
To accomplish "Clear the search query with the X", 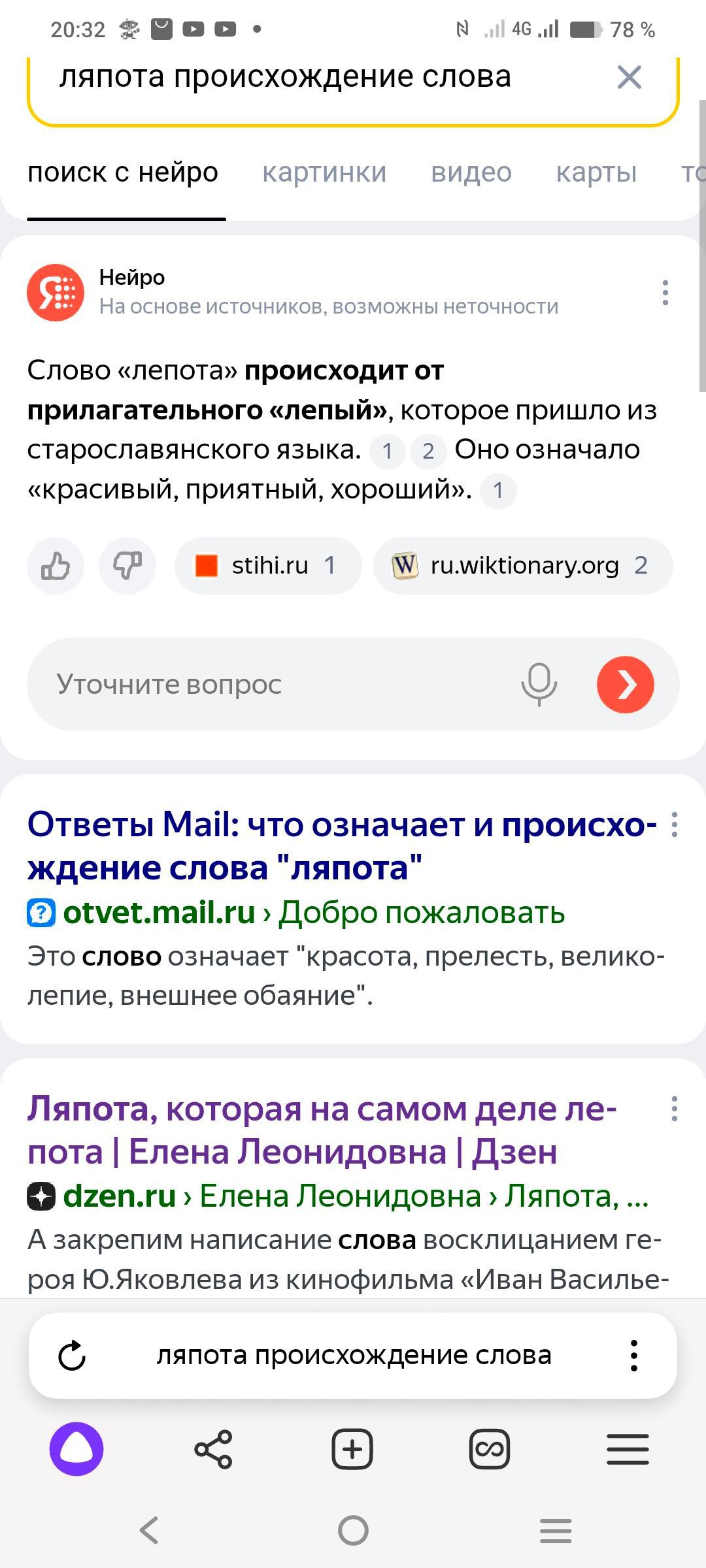I will pyautogui.click(x=629, y=77).
